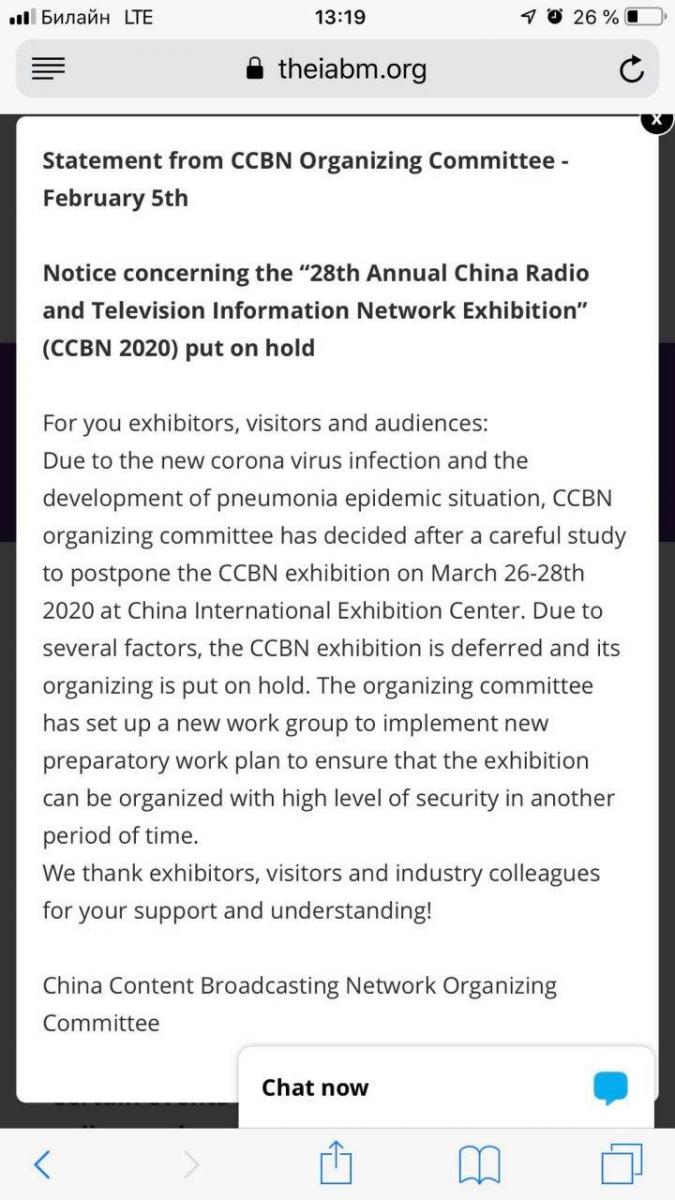The image size is (675, 1200).
Task: Open the Chat now widget
Action: [446, 1087]
